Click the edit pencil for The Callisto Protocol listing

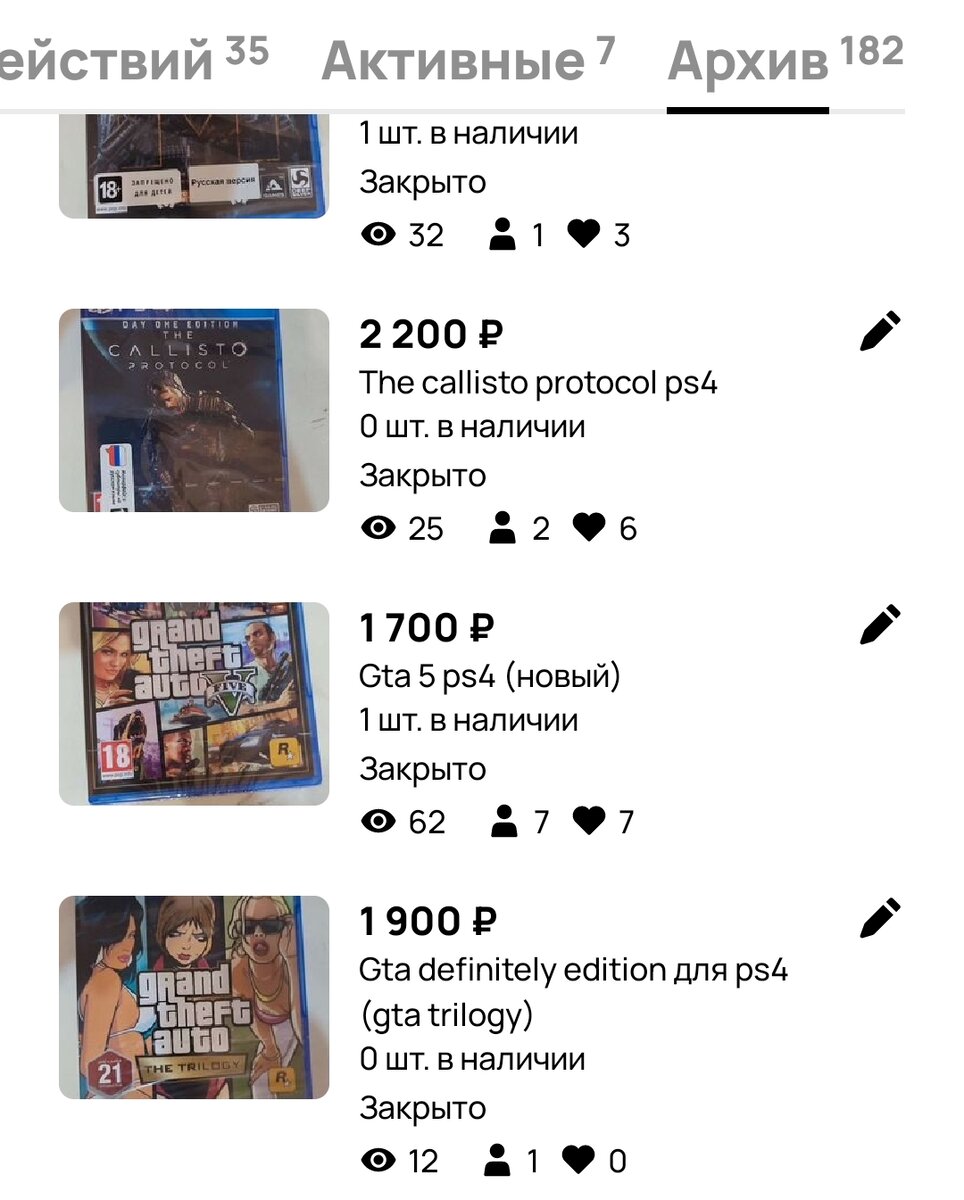[879, 331]
